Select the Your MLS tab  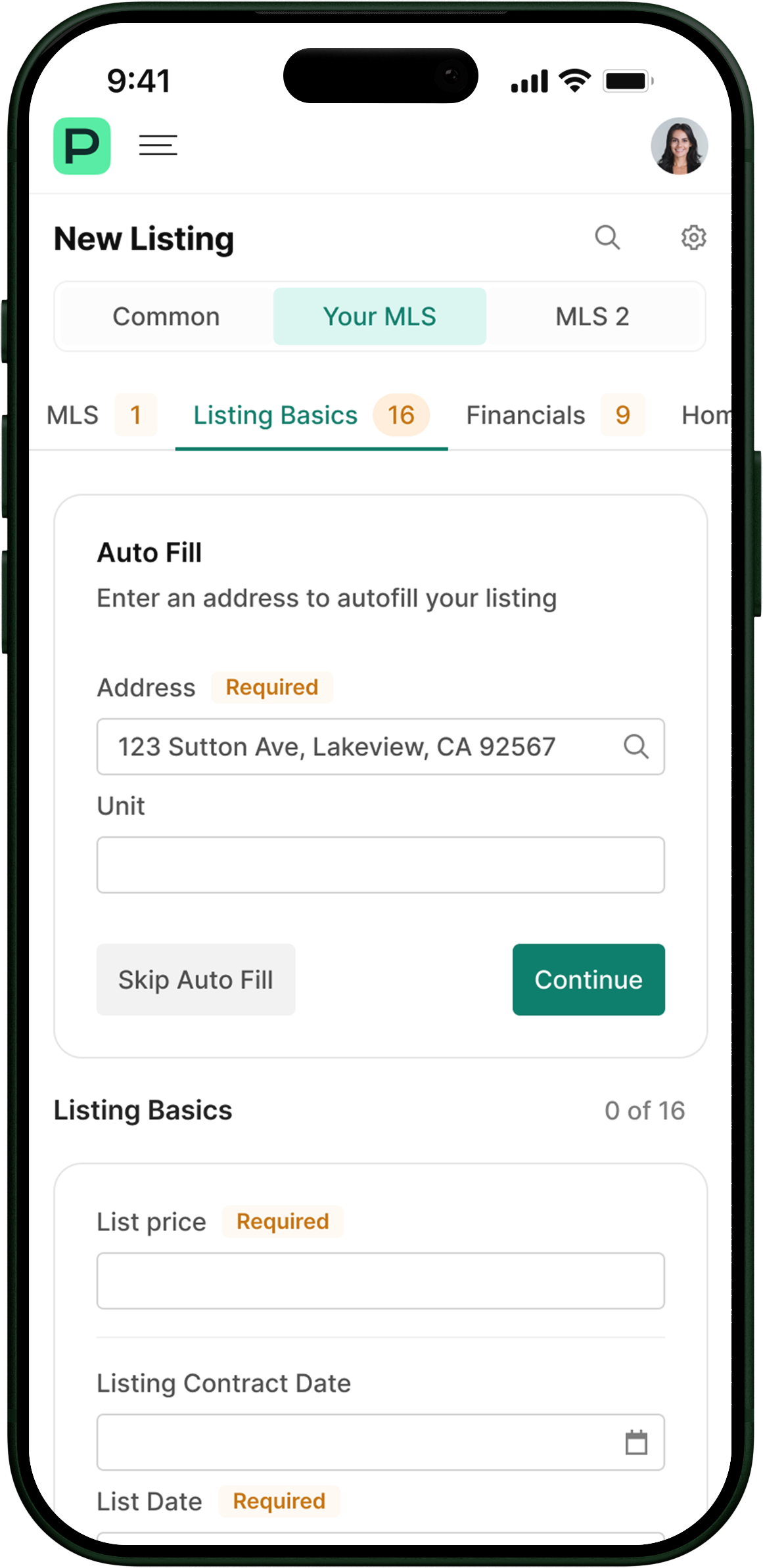(x=379, y=316)
